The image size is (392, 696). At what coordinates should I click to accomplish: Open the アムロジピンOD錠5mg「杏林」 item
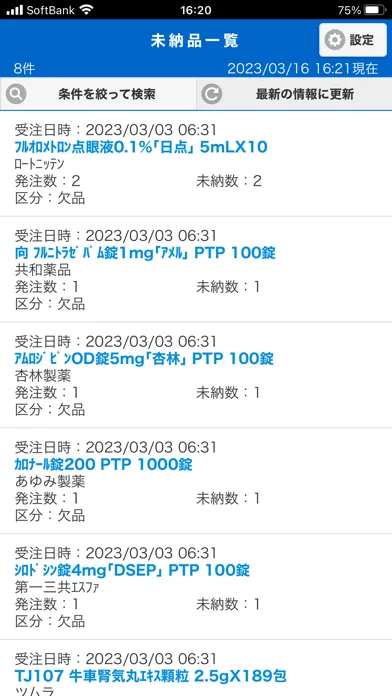click(x=196, y=375)
